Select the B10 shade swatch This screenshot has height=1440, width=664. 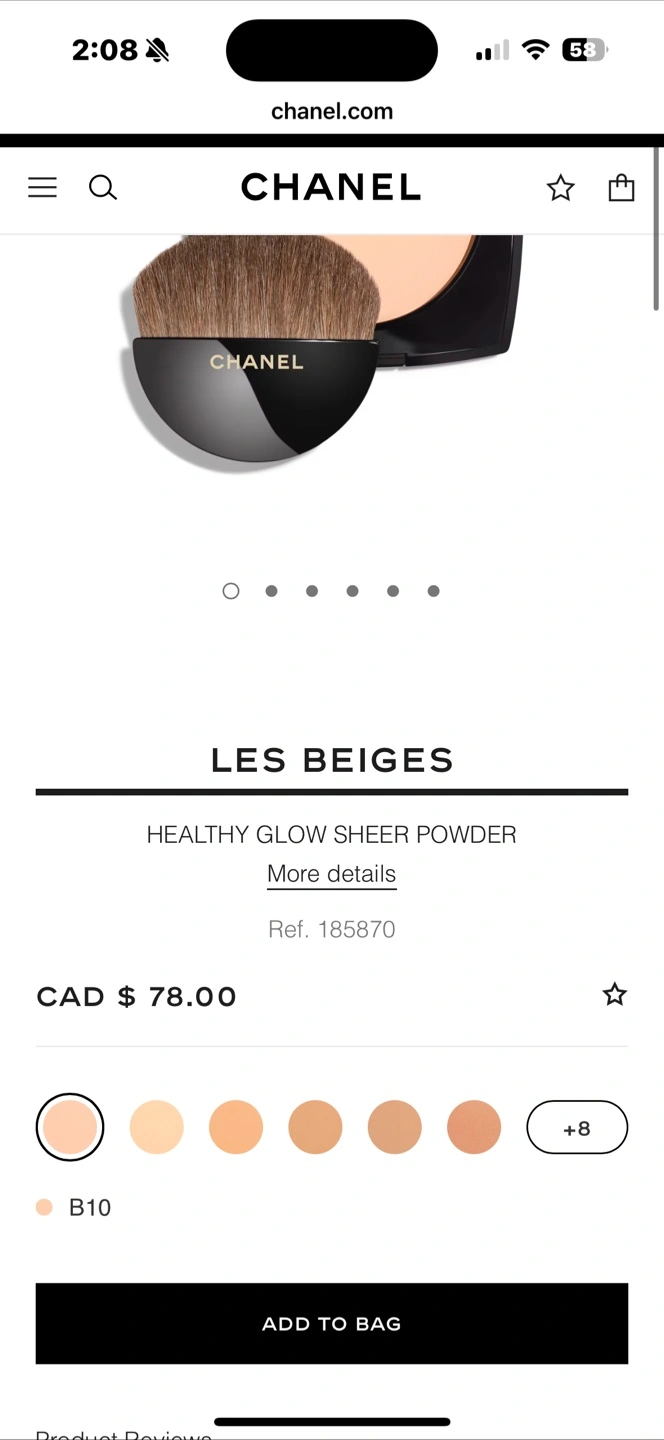(x=70, y=1127)
